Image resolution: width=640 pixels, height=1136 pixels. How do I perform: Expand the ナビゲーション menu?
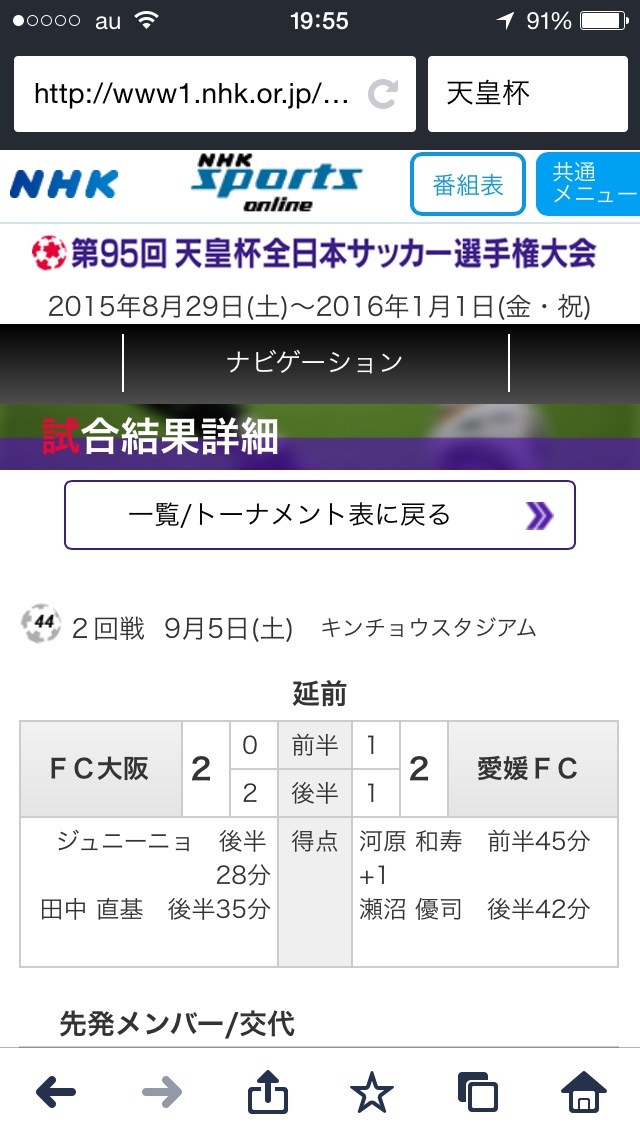tap(315, 362)
